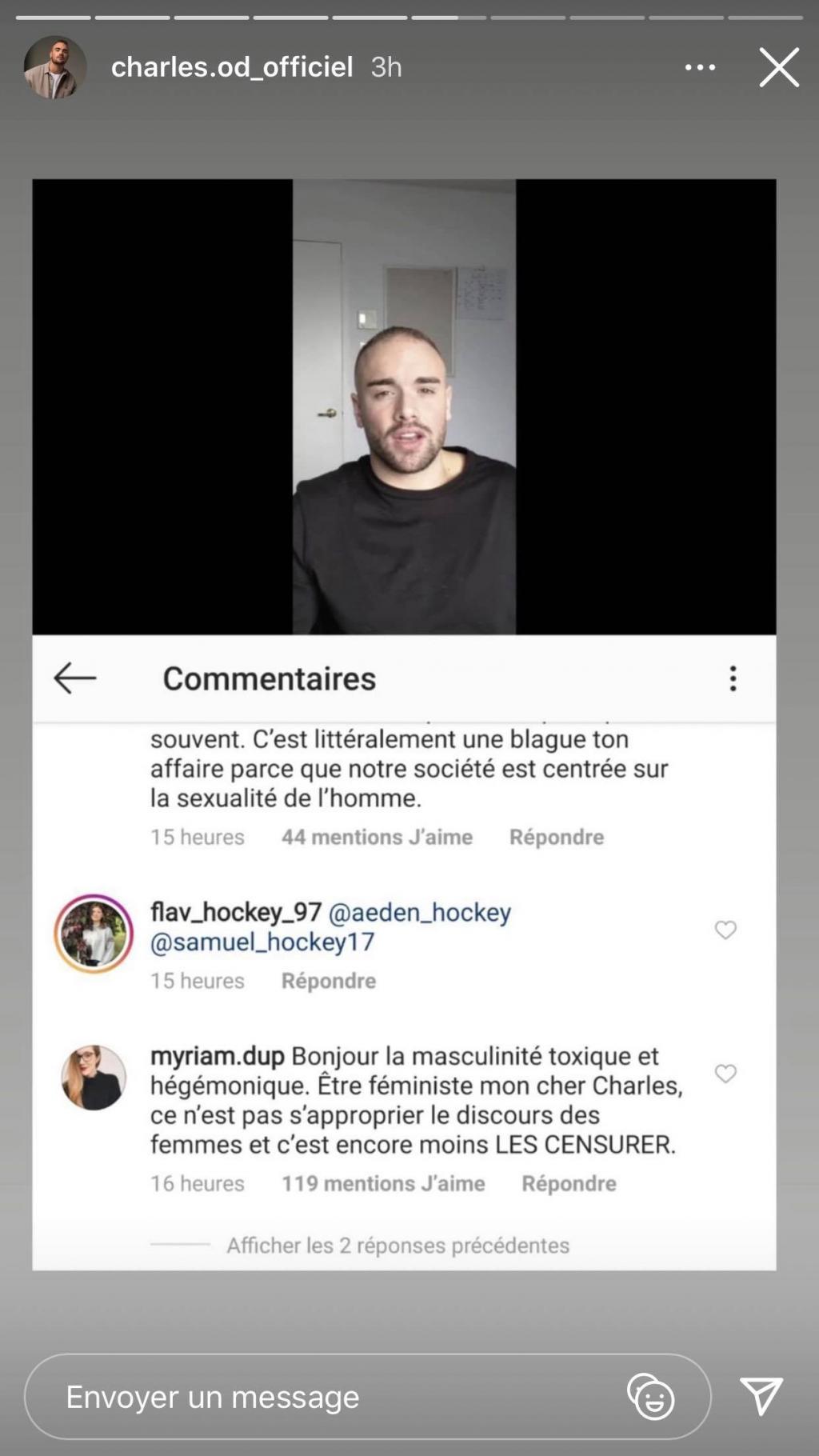This screenshot has width=819, height=1456.
Task: Open the charles.od_officiel username link
Action: [x=232, y=67]
